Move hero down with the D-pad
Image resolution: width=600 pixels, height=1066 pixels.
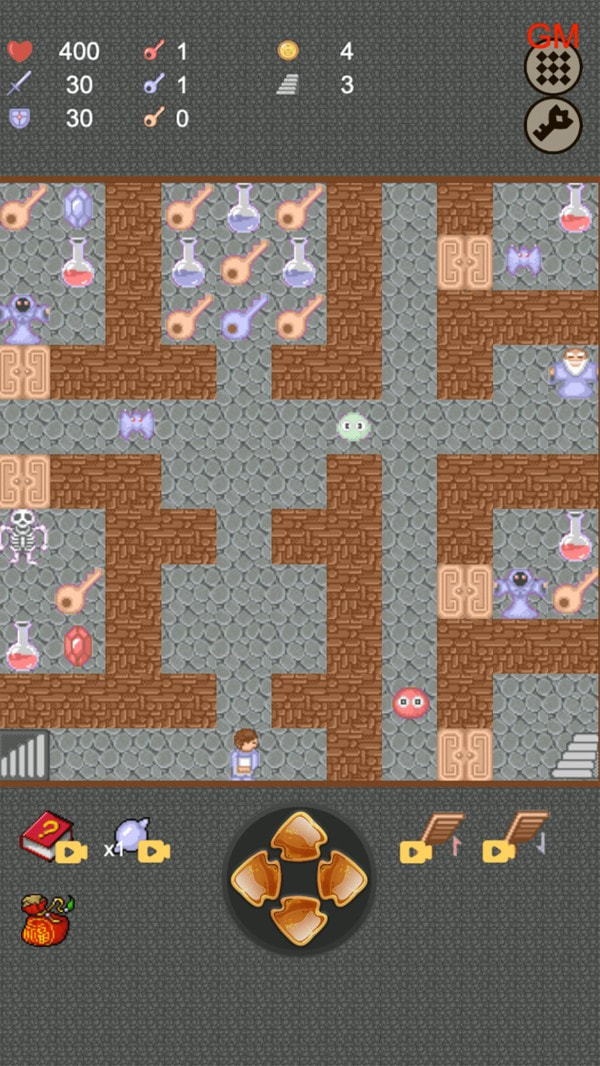[x=299, y=921]
